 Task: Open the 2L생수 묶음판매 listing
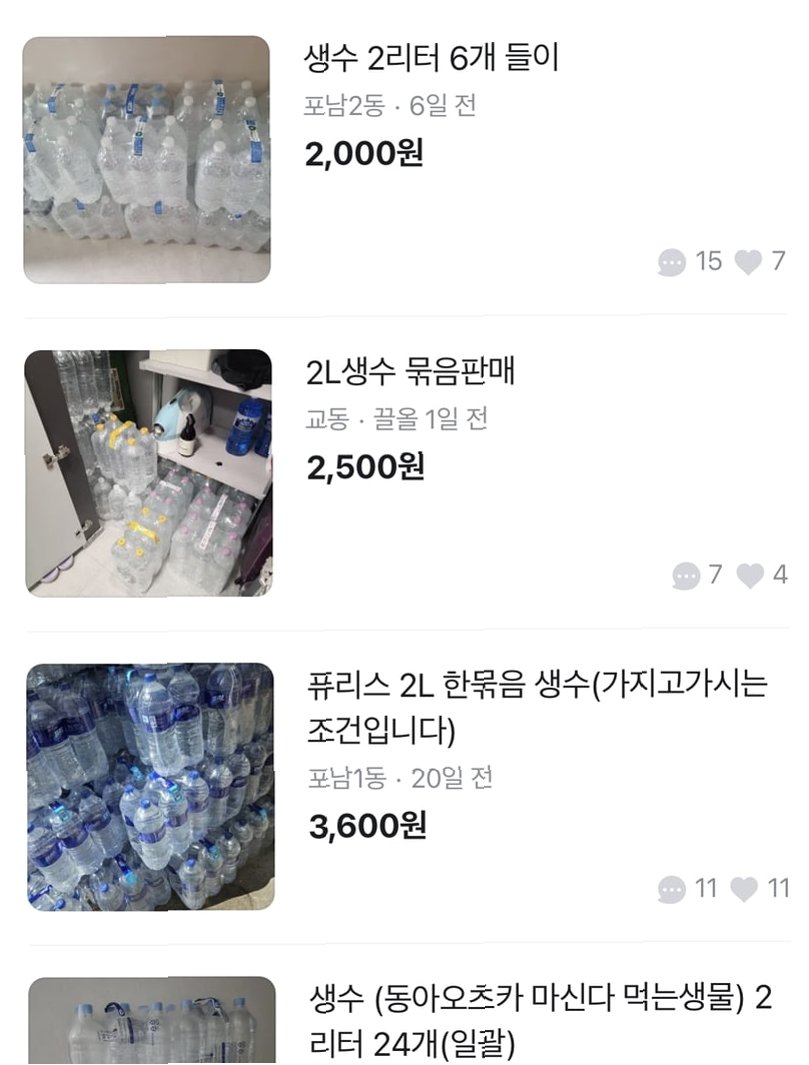coord(410,372)
